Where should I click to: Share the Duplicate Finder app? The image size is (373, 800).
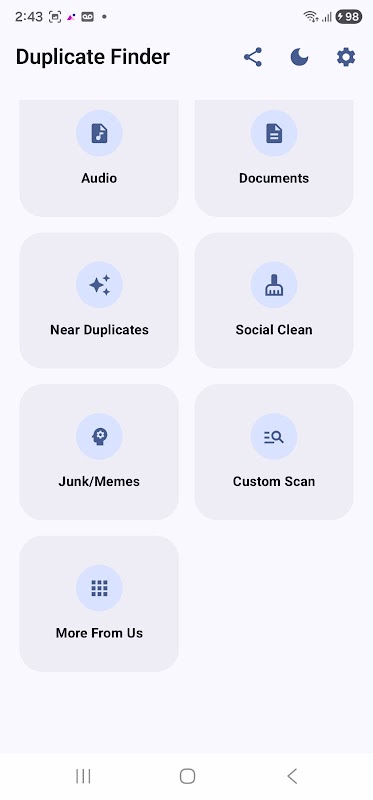pyautogui.click(x=253, y=57)
